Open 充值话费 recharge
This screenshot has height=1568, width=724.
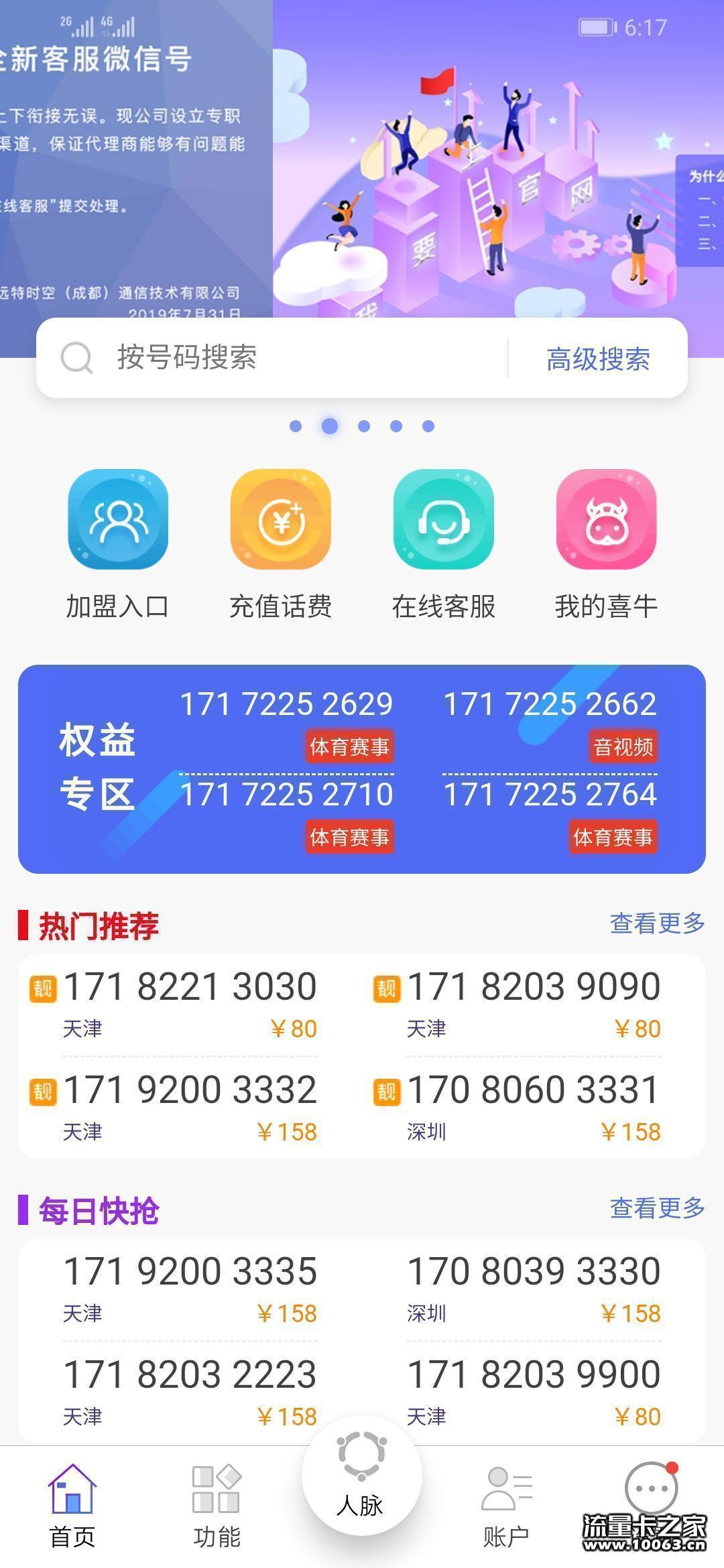tap(281, 544)
